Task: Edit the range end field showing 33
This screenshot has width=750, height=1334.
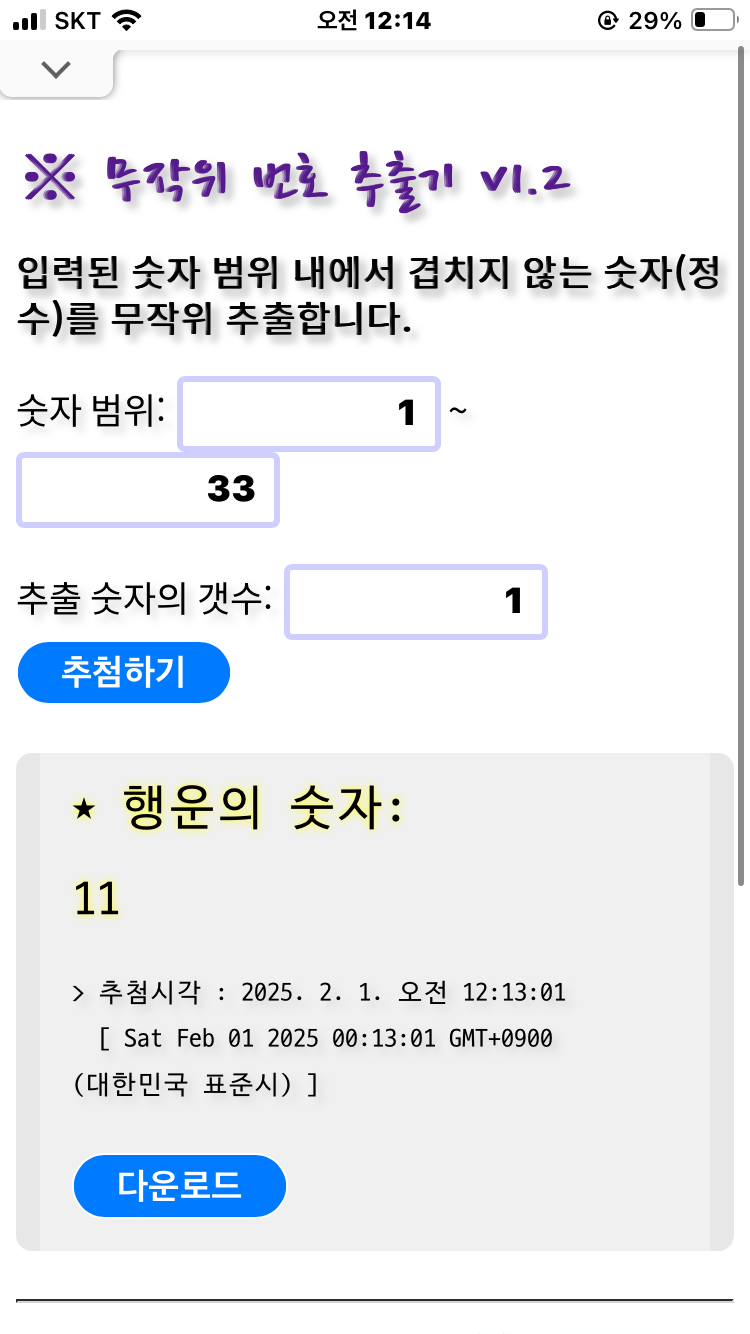Action: click(148, 490)
